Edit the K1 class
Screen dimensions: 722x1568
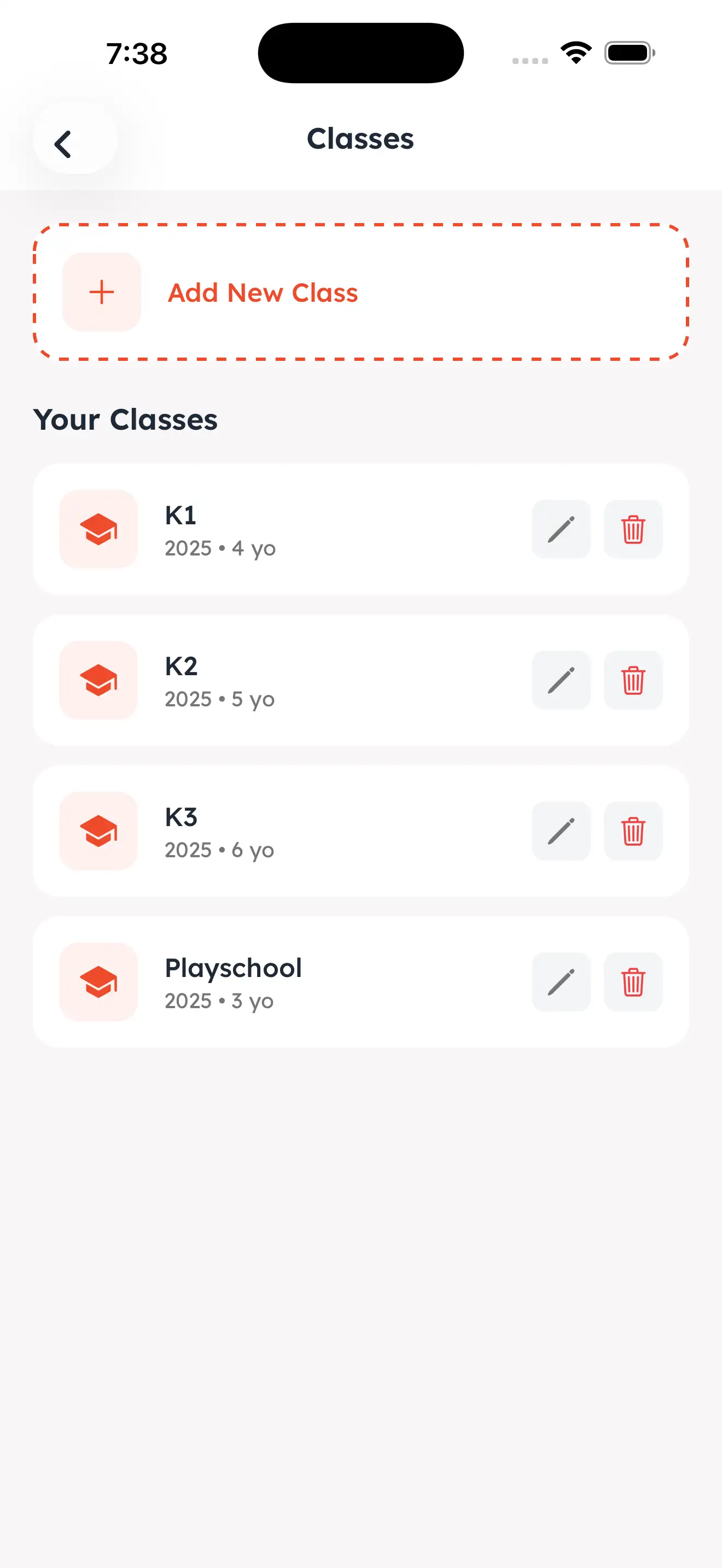coord(561,529)
